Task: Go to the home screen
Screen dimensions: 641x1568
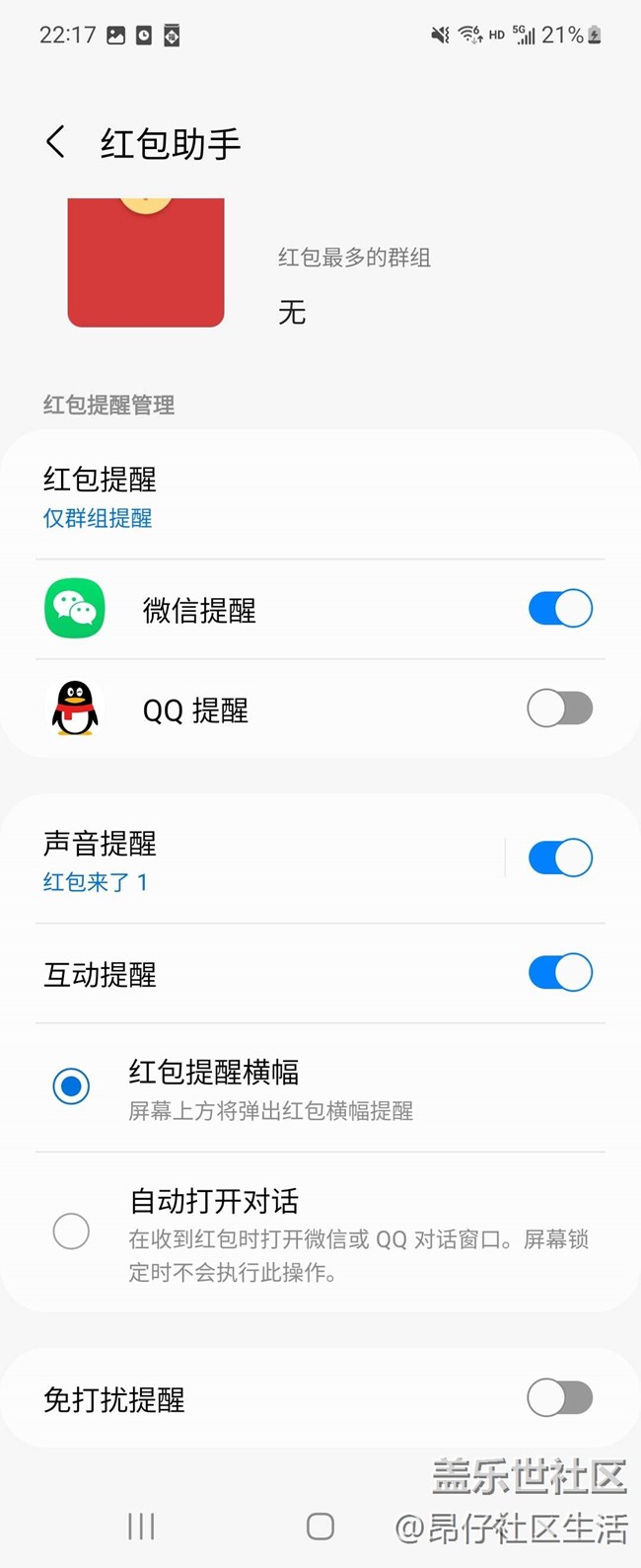Action: [320, 1527]
